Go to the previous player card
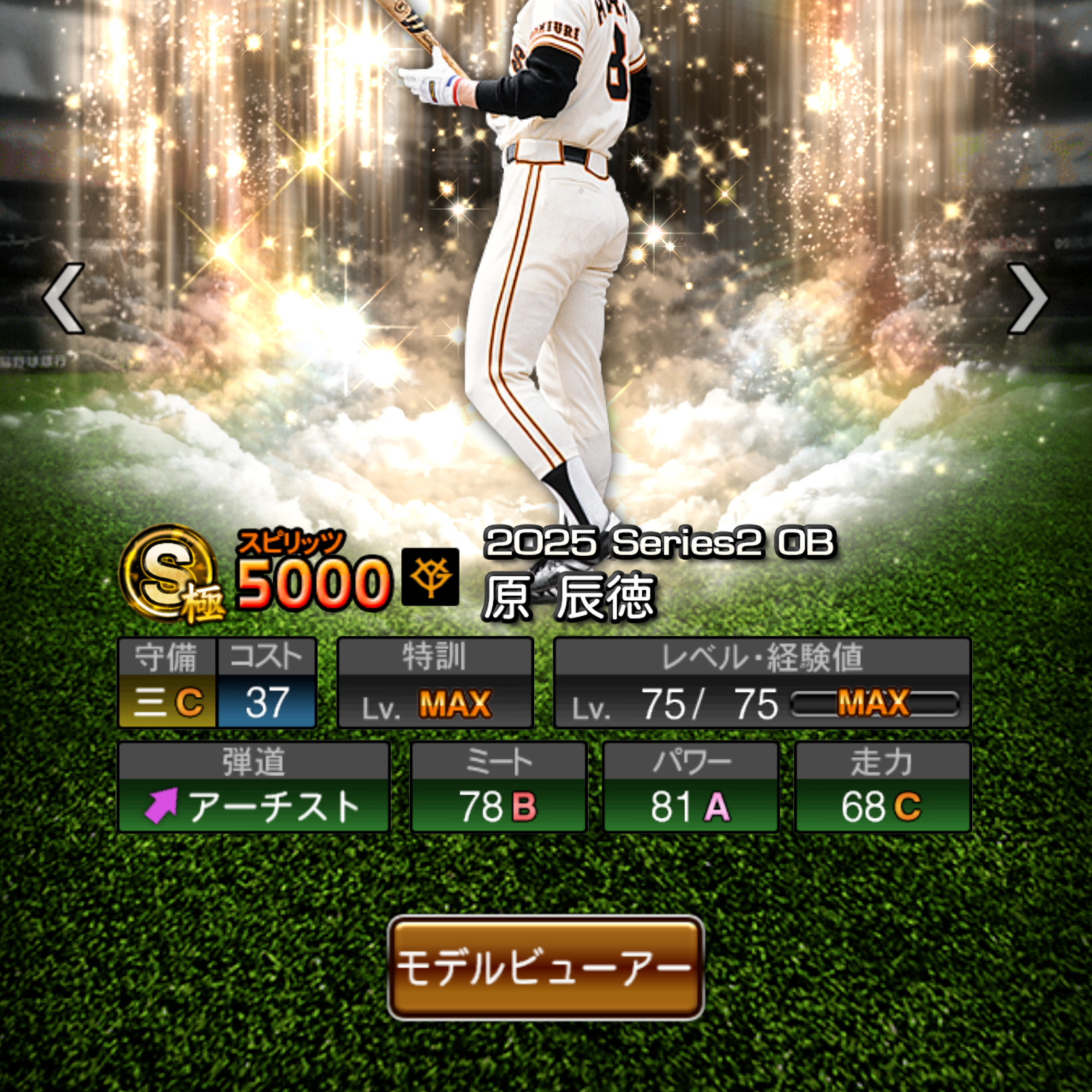The image size is (1092, 1092). coord(64,299)
